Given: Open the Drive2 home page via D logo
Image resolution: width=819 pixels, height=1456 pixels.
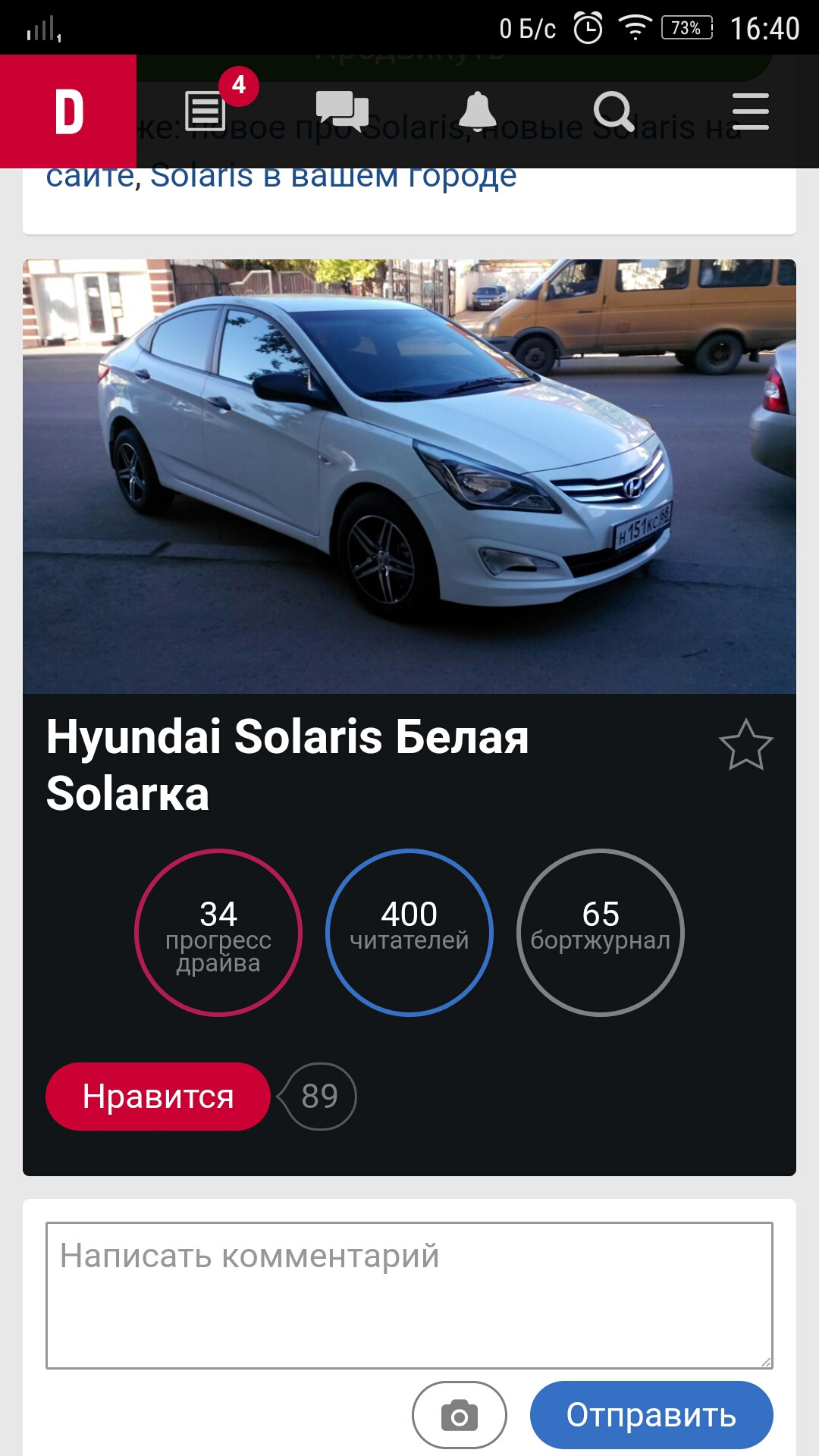Looking at the screenshot, I should pyautogui.click(x=68, y=111).
